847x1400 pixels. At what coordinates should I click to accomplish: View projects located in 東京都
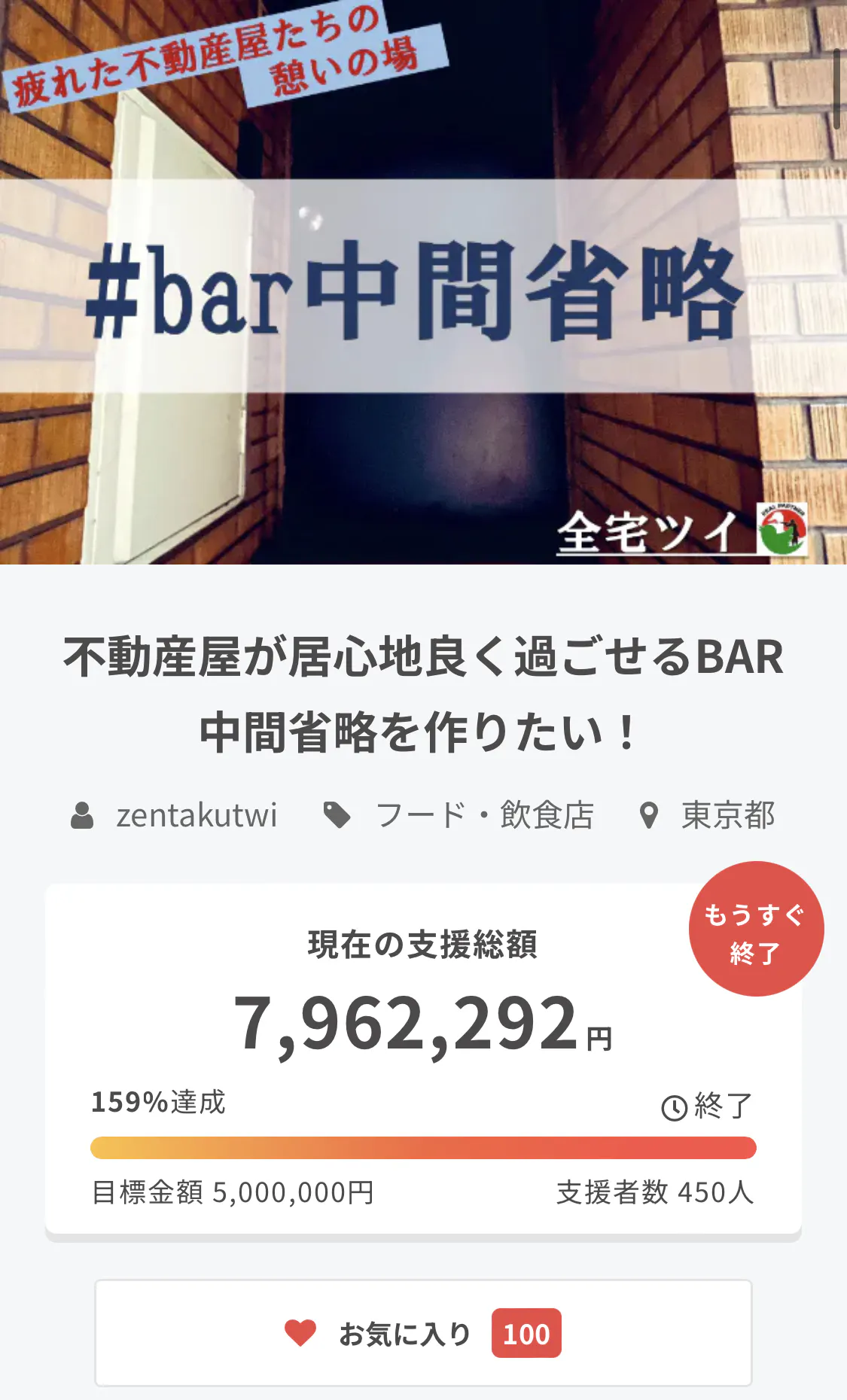(x=727, y=815)
